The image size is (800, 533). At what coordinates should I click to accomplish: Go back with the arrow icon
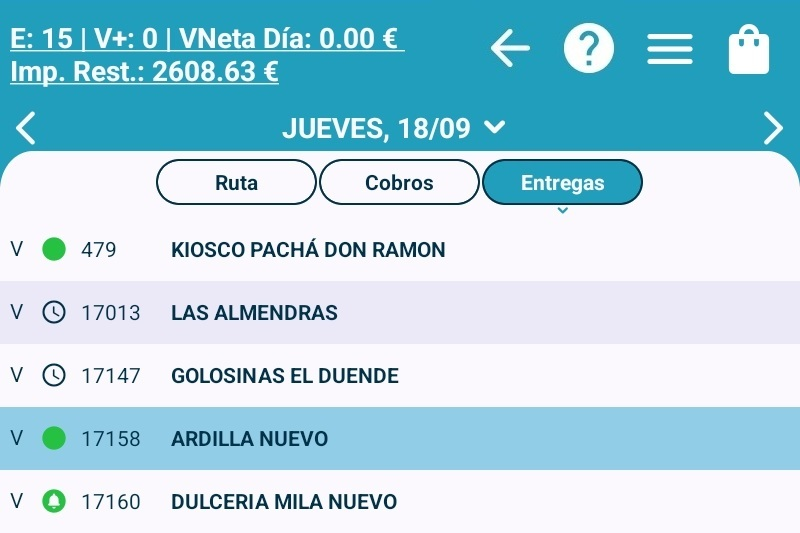(510, 48)
